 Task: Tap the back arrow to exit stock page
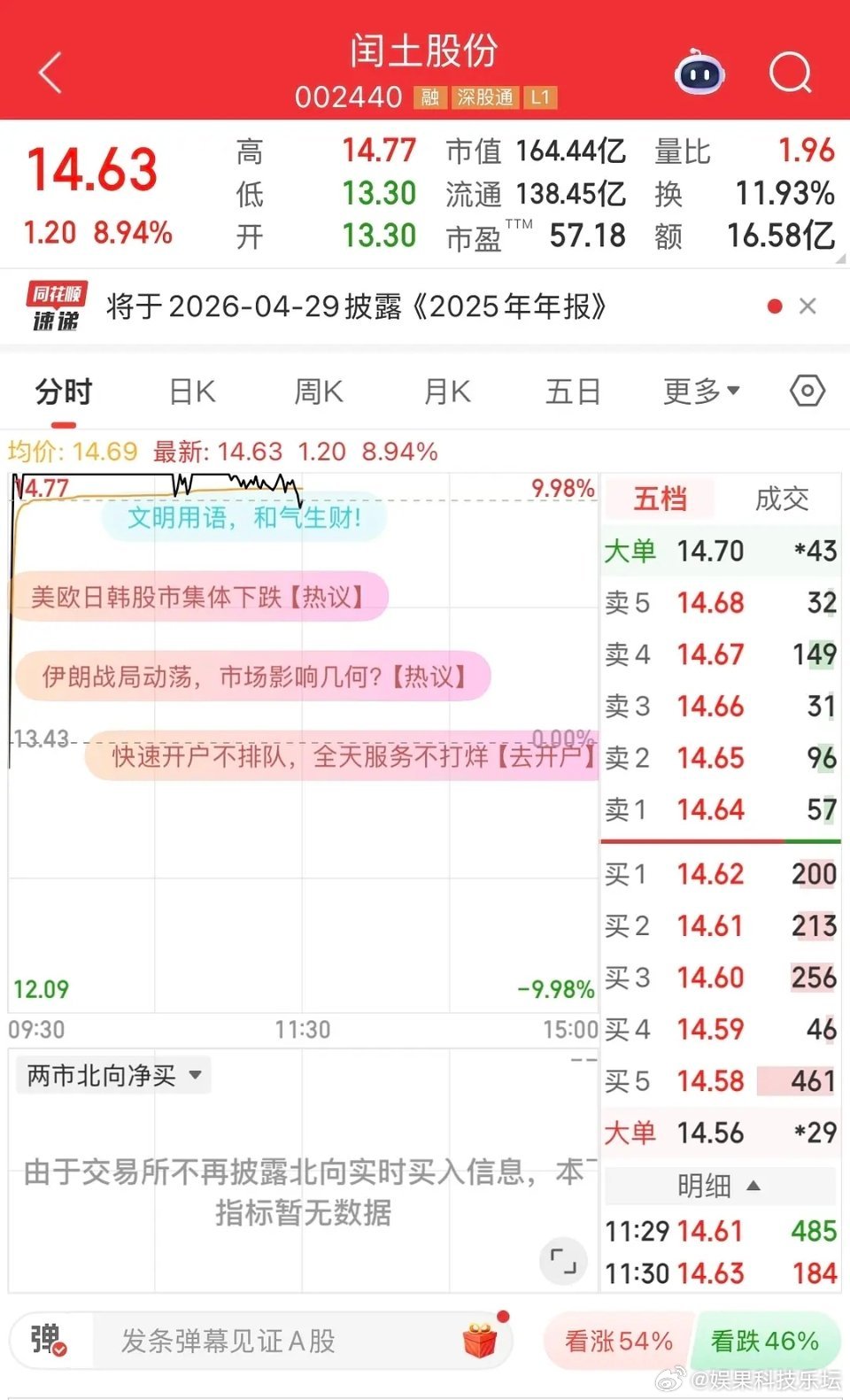(50, 73)
